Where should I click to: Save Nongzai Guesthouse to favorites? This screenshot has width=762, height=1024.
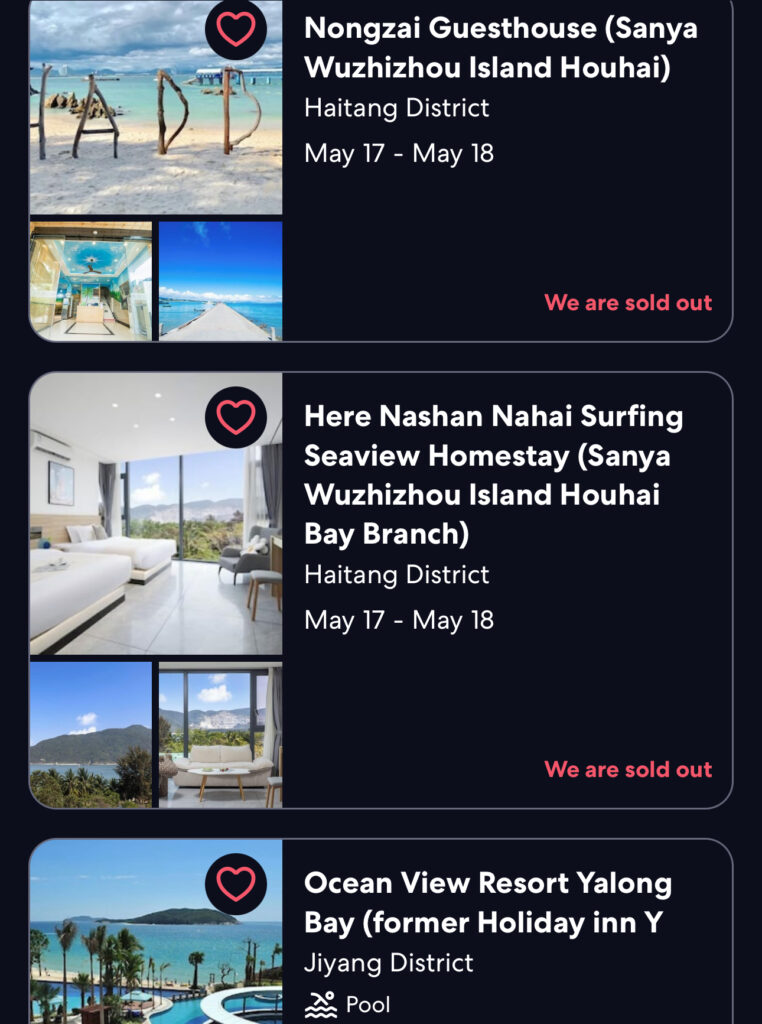point(236,29)
